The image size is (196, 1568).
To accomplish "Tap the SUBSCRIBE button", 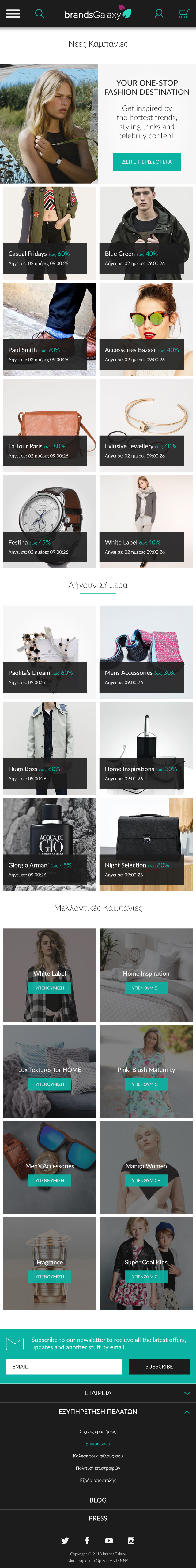I will (159, 1366).
